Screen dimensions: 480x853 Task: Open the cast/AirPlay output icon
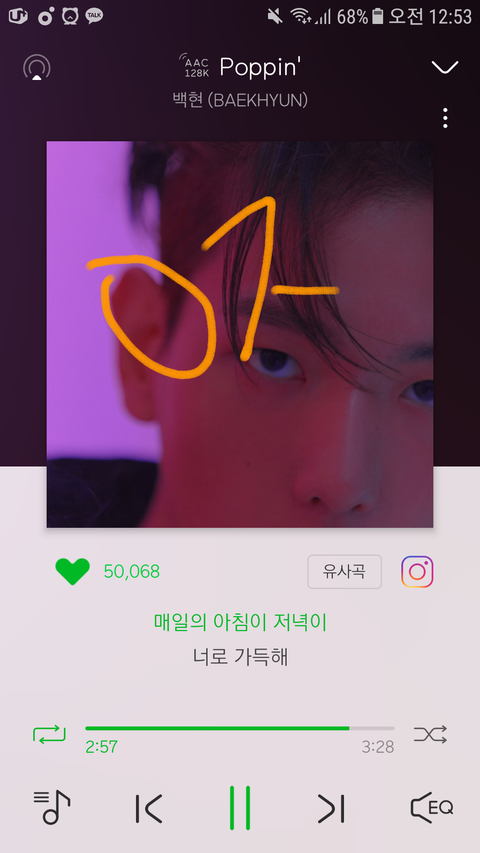(x=36, y=68)
